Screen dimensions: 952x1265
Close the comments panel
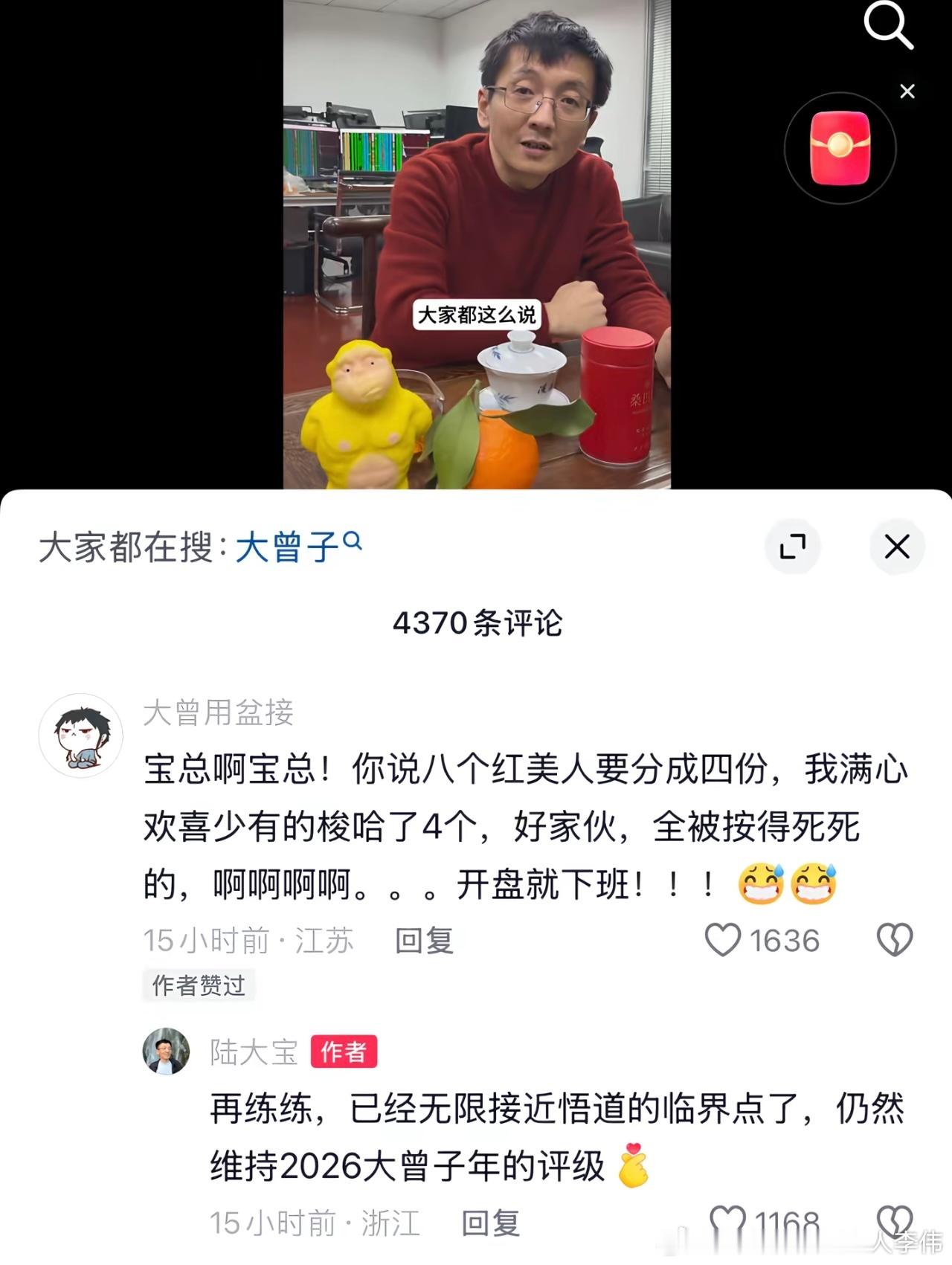pos(896,546)
